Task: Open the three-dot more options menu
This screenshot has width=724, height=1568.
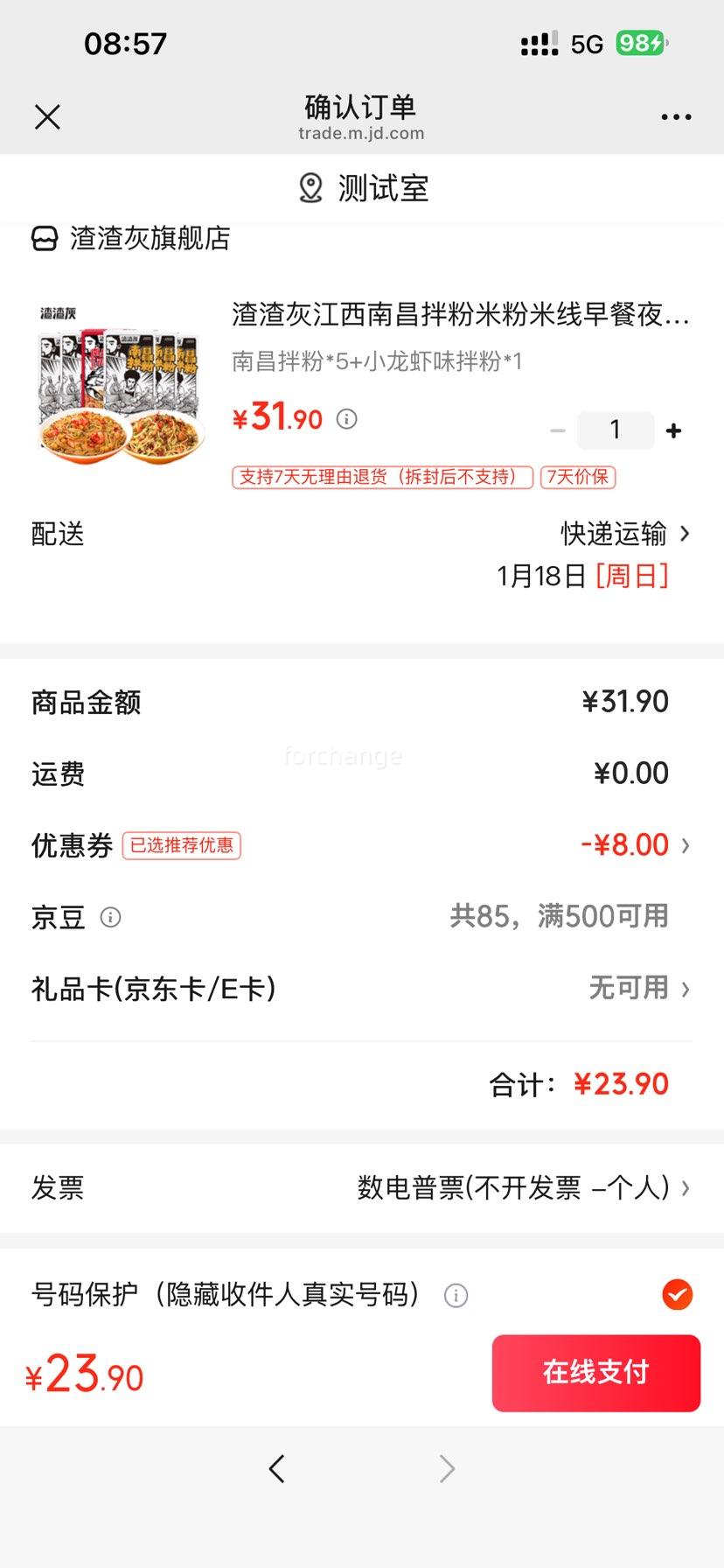Action: pyautogui.click(x=676, y=116)
